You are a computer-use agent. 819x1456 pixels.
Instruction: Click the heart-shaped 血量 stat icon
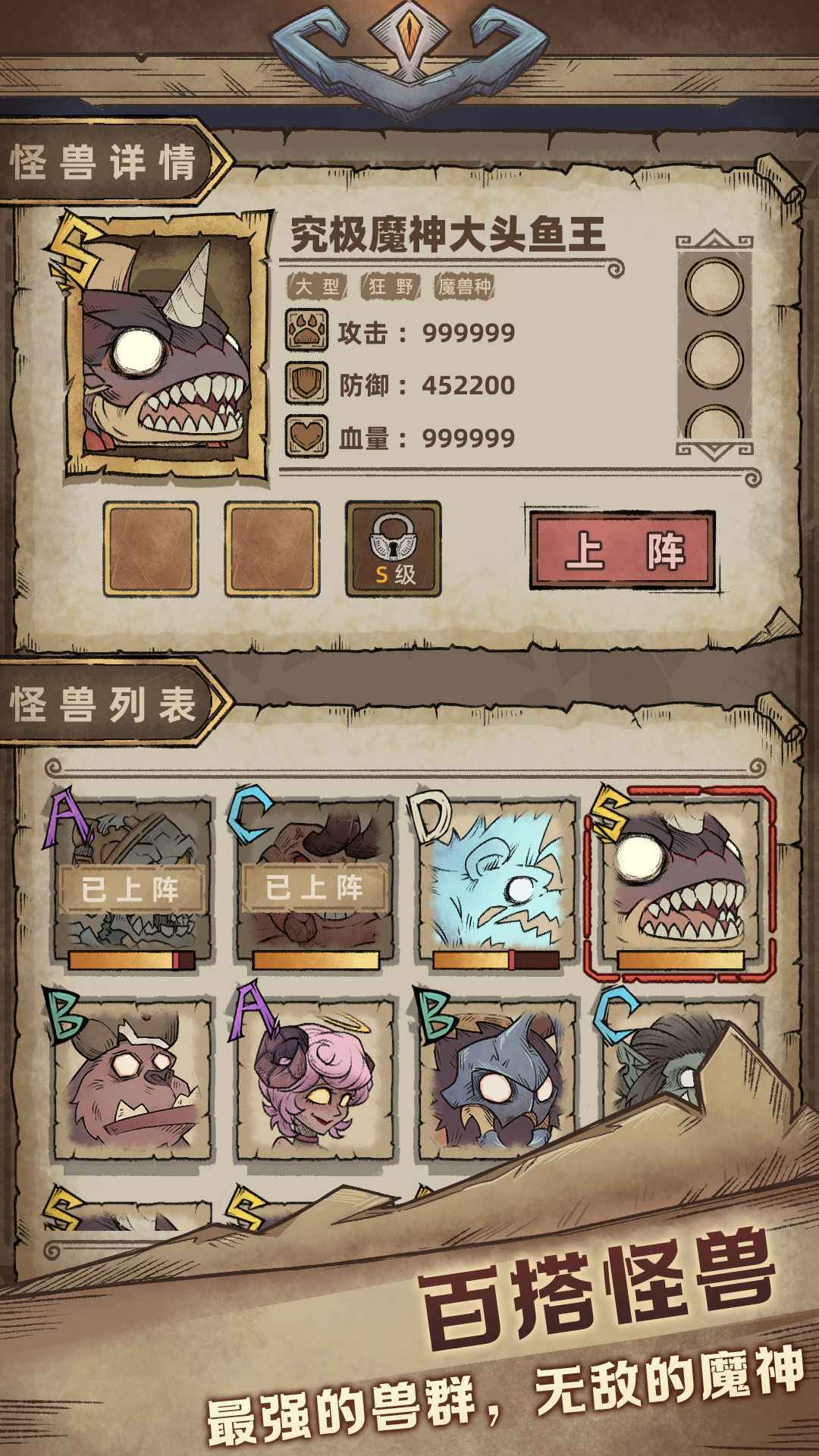point(307,436)
